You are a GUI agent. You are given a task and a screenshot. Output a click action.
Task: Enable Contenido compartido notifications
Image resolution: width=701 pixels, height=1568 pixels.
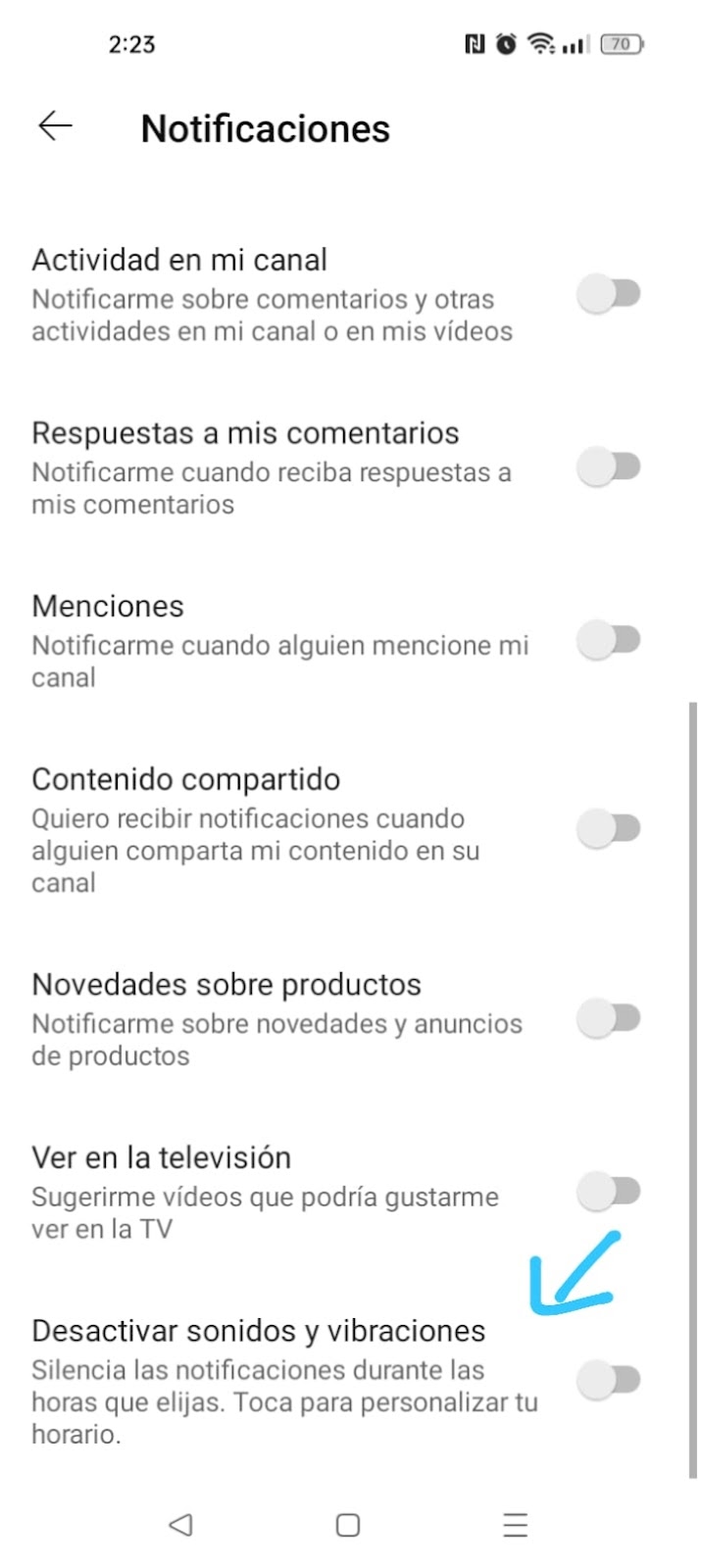tap(609, 829)
